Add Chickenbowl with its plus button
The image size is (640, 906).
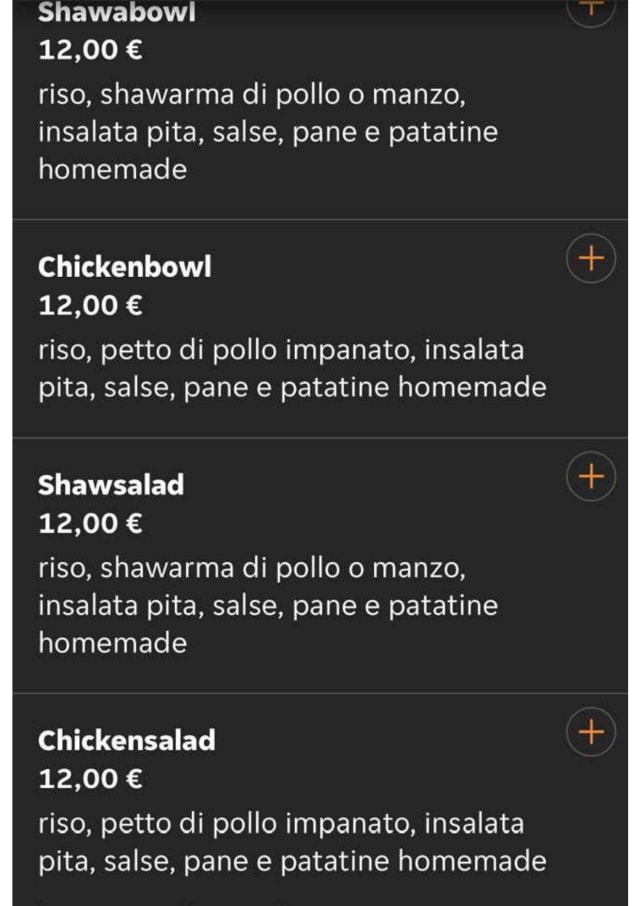click(590, 259)
